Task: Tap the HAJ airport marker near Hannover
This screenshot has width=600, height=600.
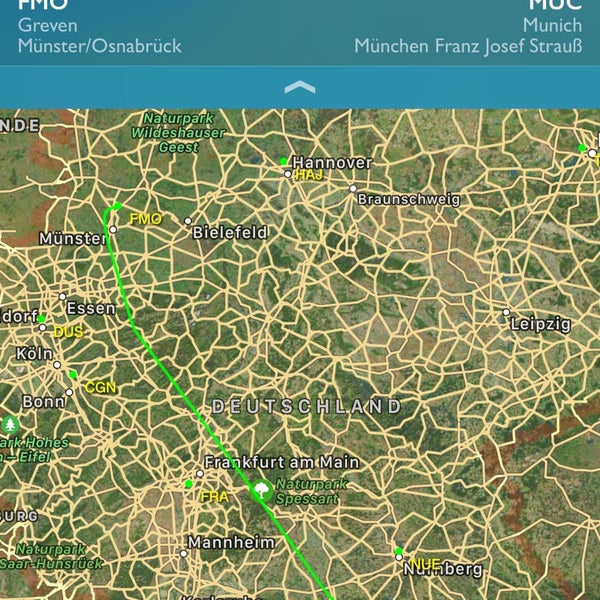Action: point(284,161)
